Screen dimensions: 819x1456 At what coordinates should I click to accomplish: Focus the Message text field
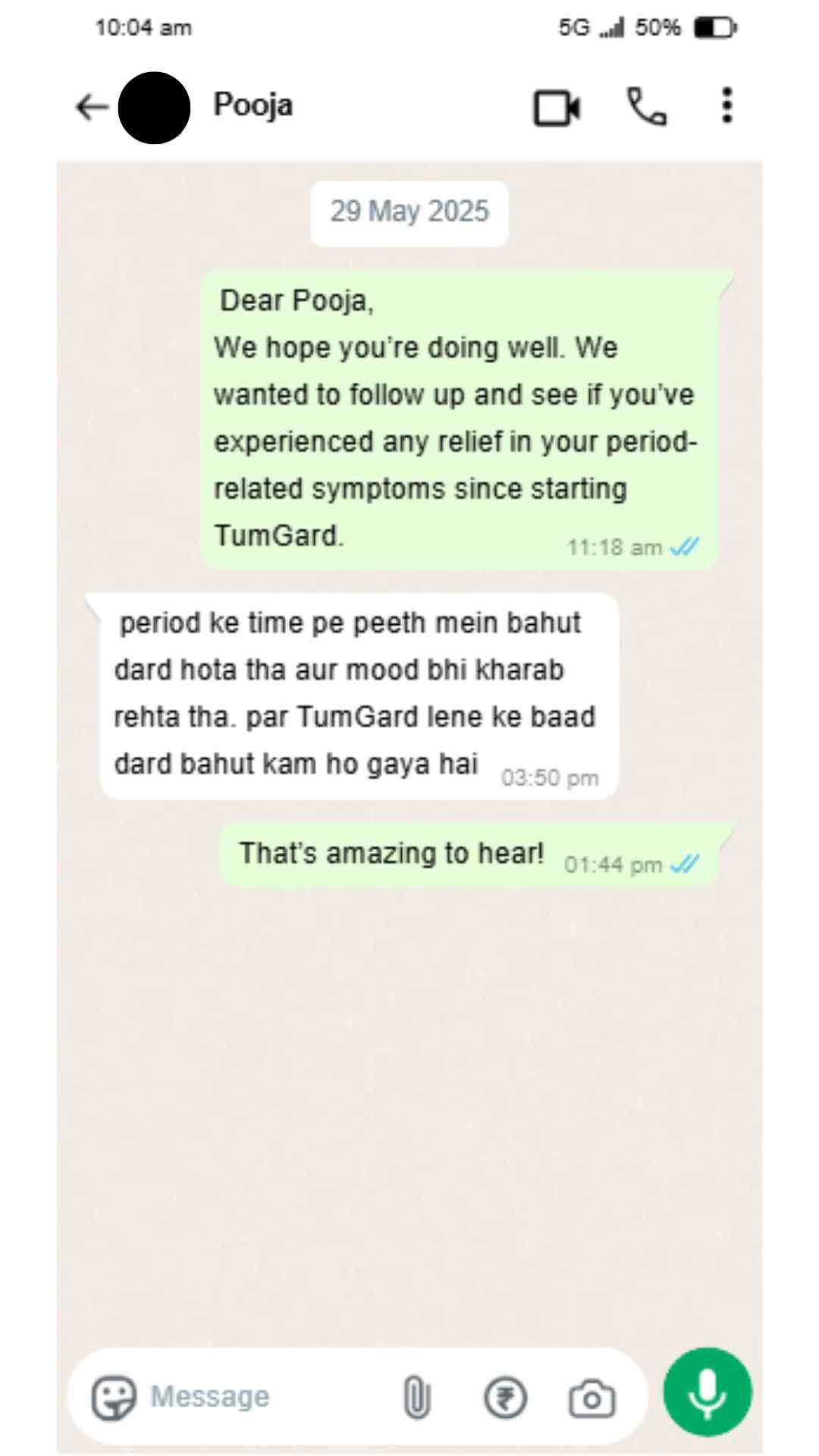tap(258, 1396)
